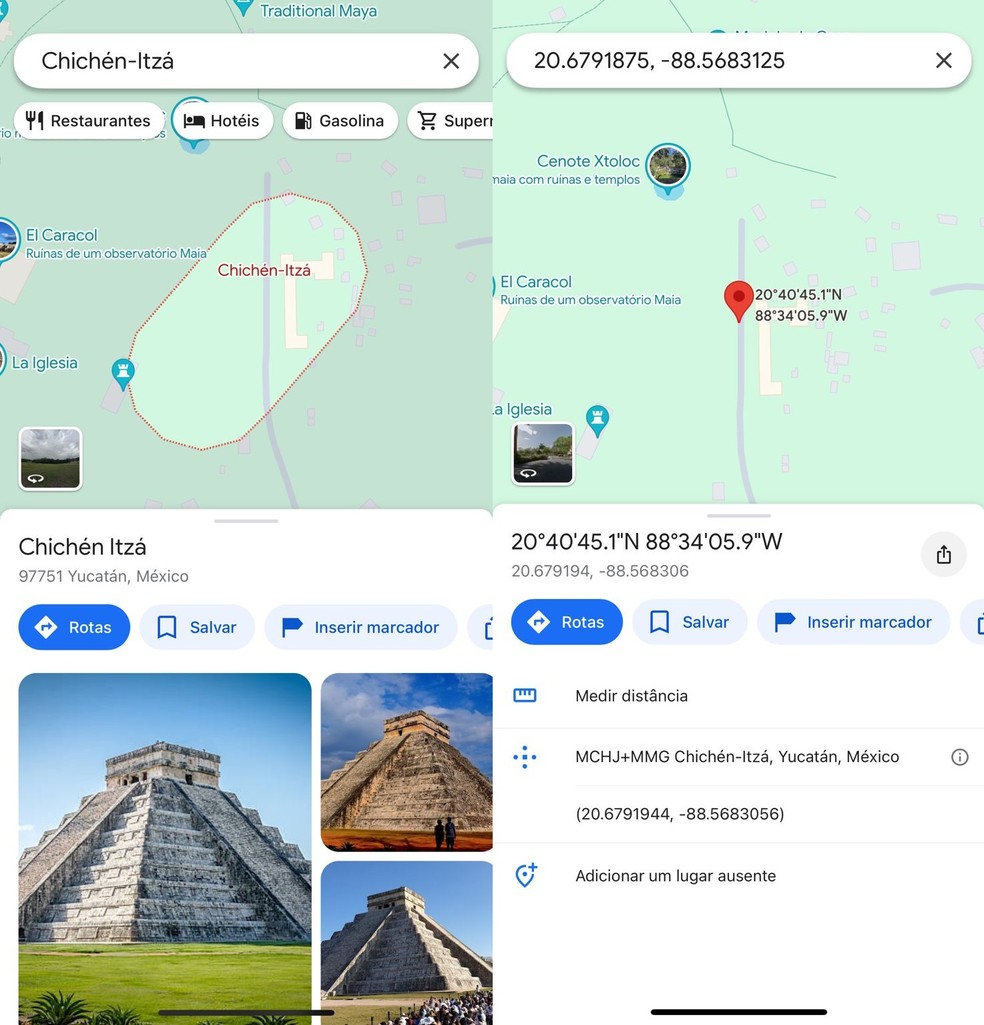Tap the Rotas button for Chichén Itzá
The height and width of the screenshot is (1025, 984).
[73, 627]
